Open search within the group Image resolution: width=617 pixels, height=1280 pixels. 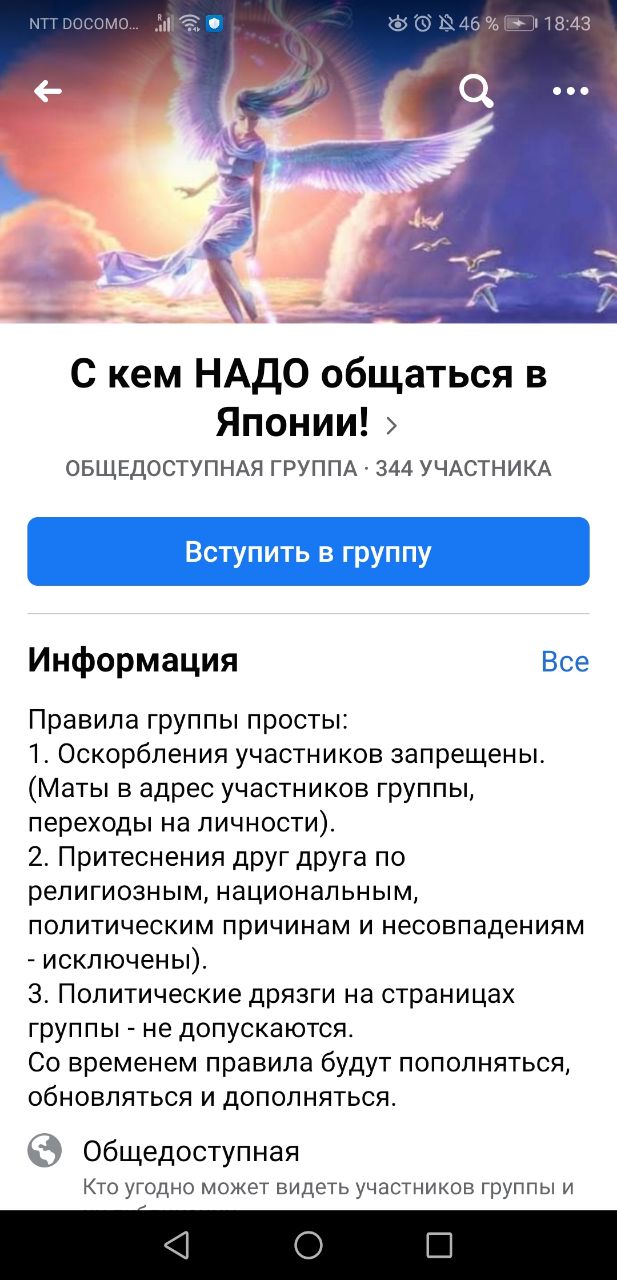476,92
